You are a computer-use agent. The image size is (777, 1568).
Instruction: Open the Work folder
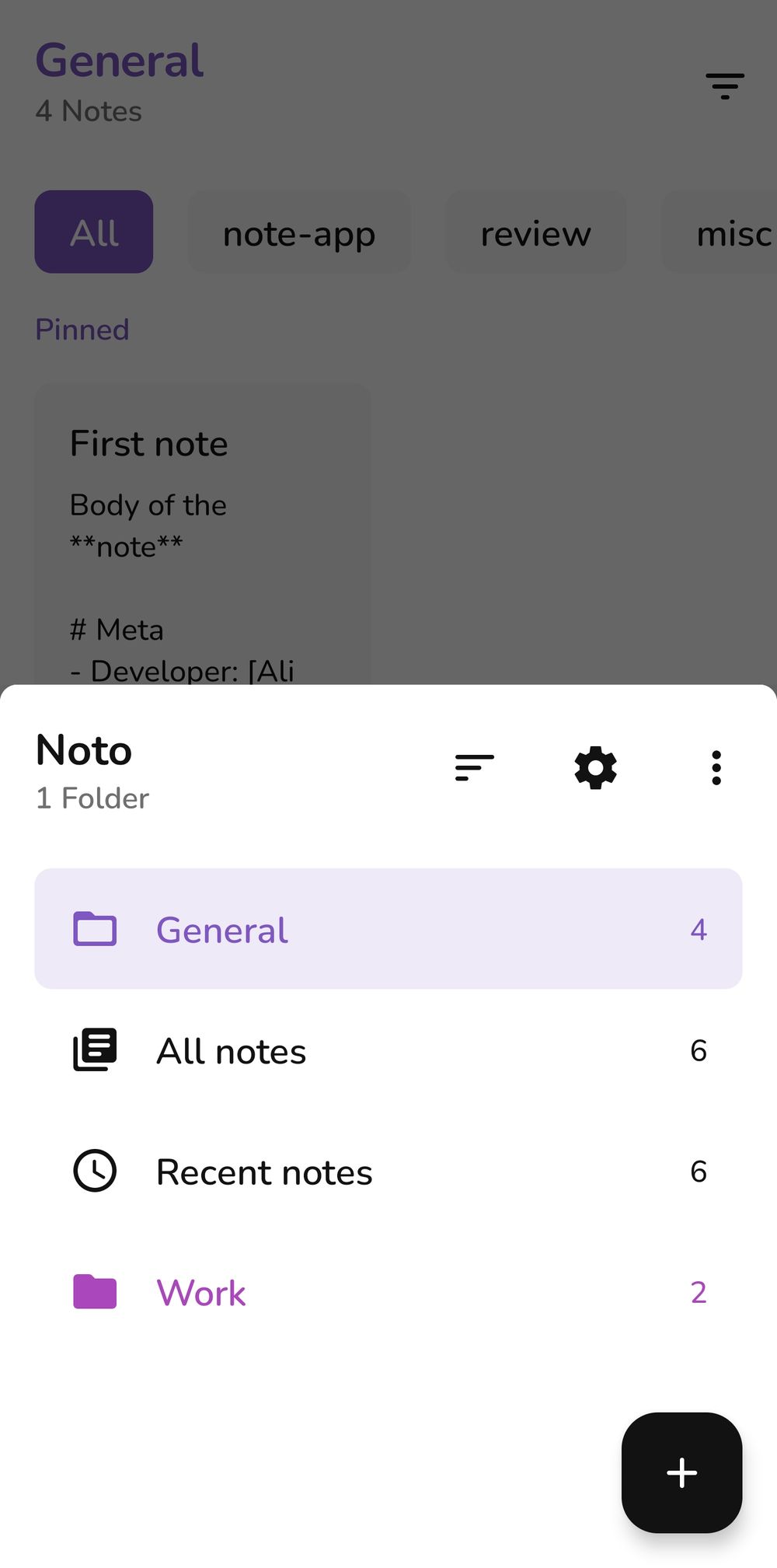(388, 1292)
